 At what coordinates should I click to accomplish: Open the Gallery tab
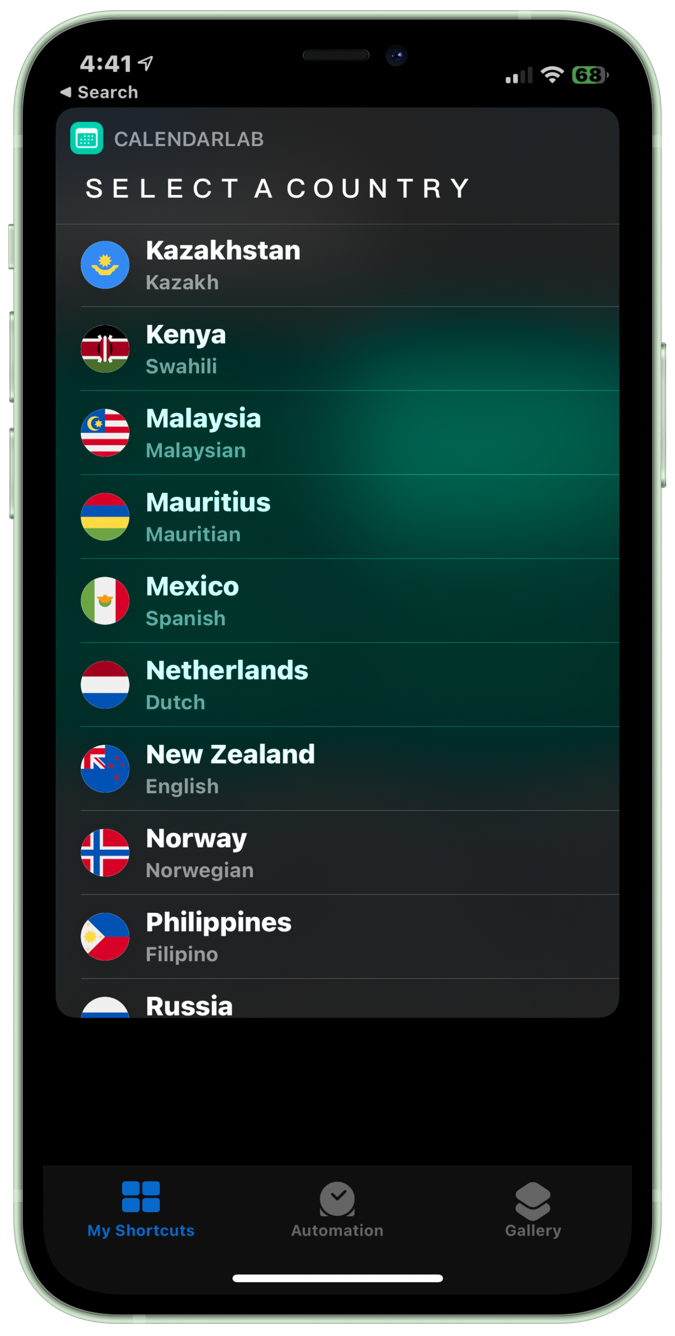tap(532, 1210)
